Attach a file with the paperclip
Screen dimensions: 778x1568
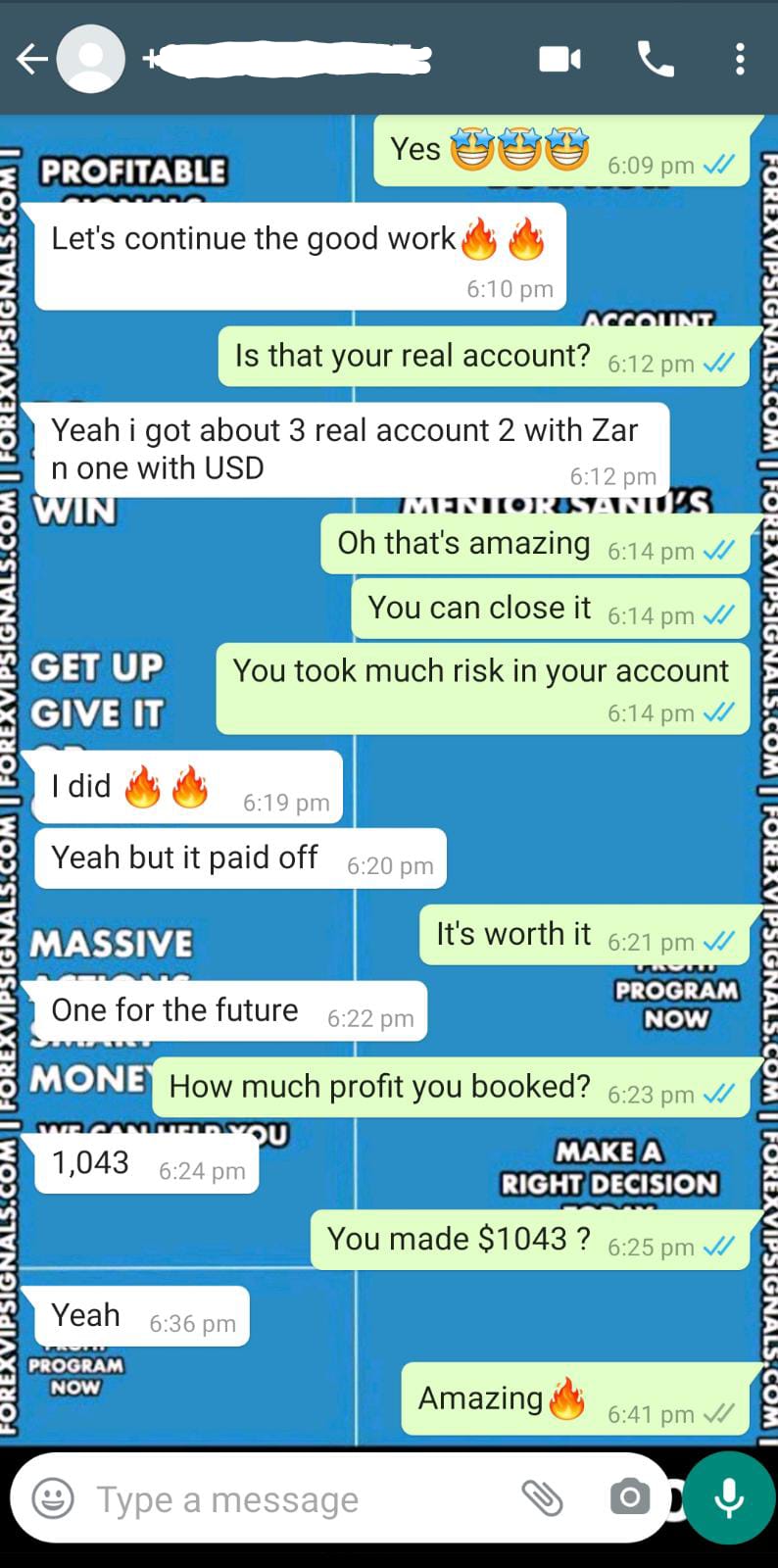pos(541,1497)
